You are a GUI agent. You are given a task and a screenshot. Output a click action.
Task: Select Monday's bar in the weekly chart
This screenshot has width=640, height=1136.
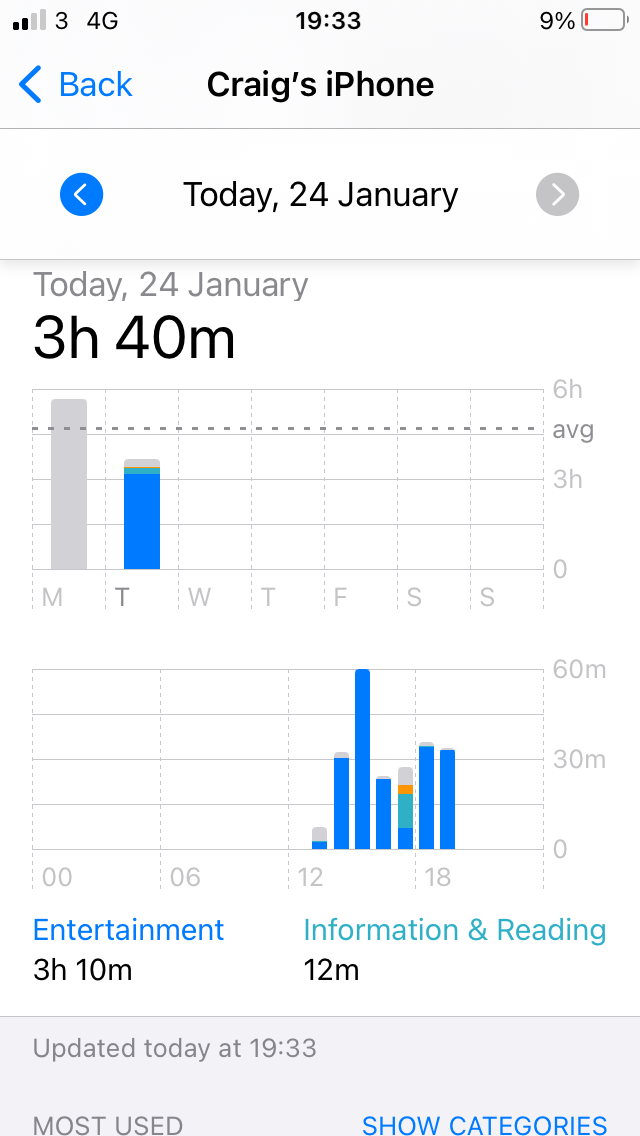point(69,484)
